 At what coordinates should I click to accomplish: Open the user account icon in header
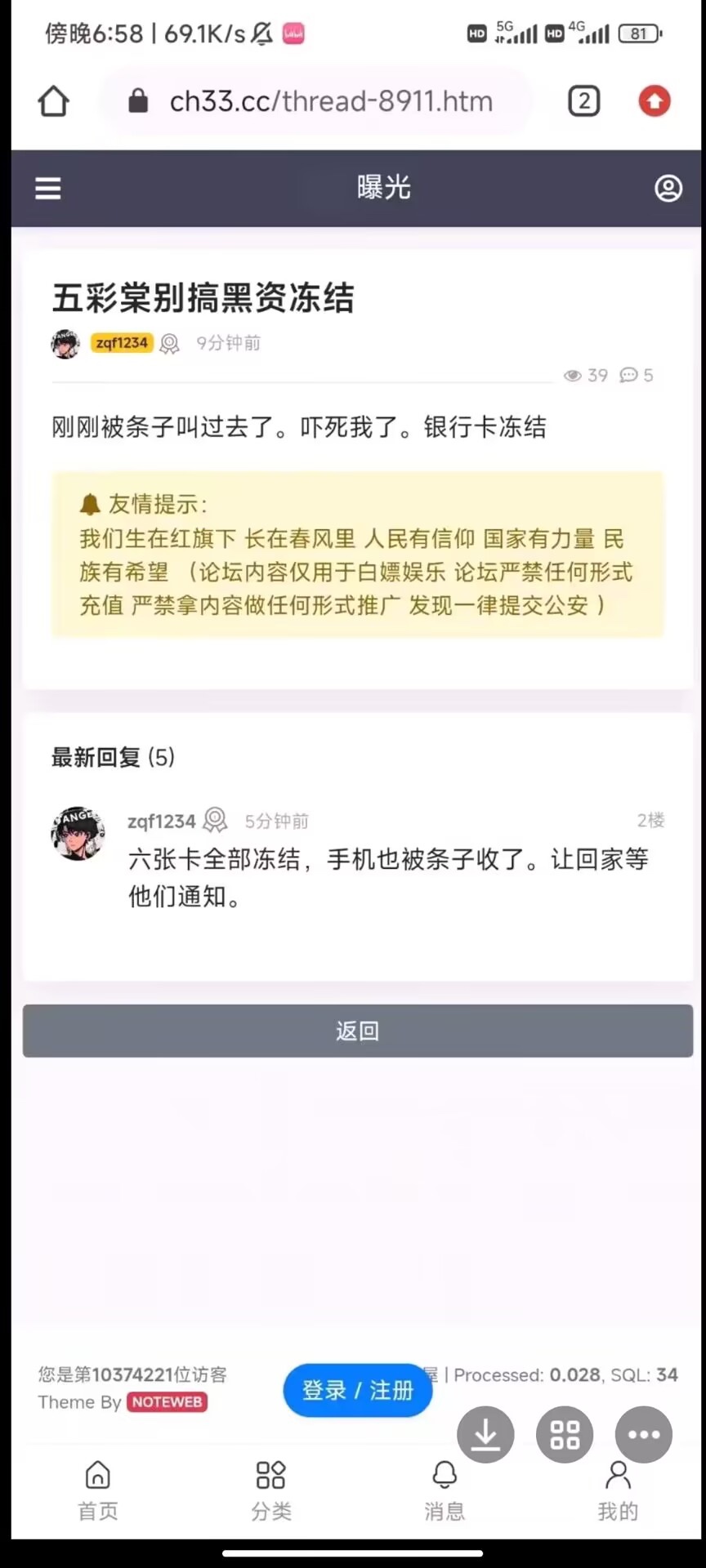tap(668, 189)
